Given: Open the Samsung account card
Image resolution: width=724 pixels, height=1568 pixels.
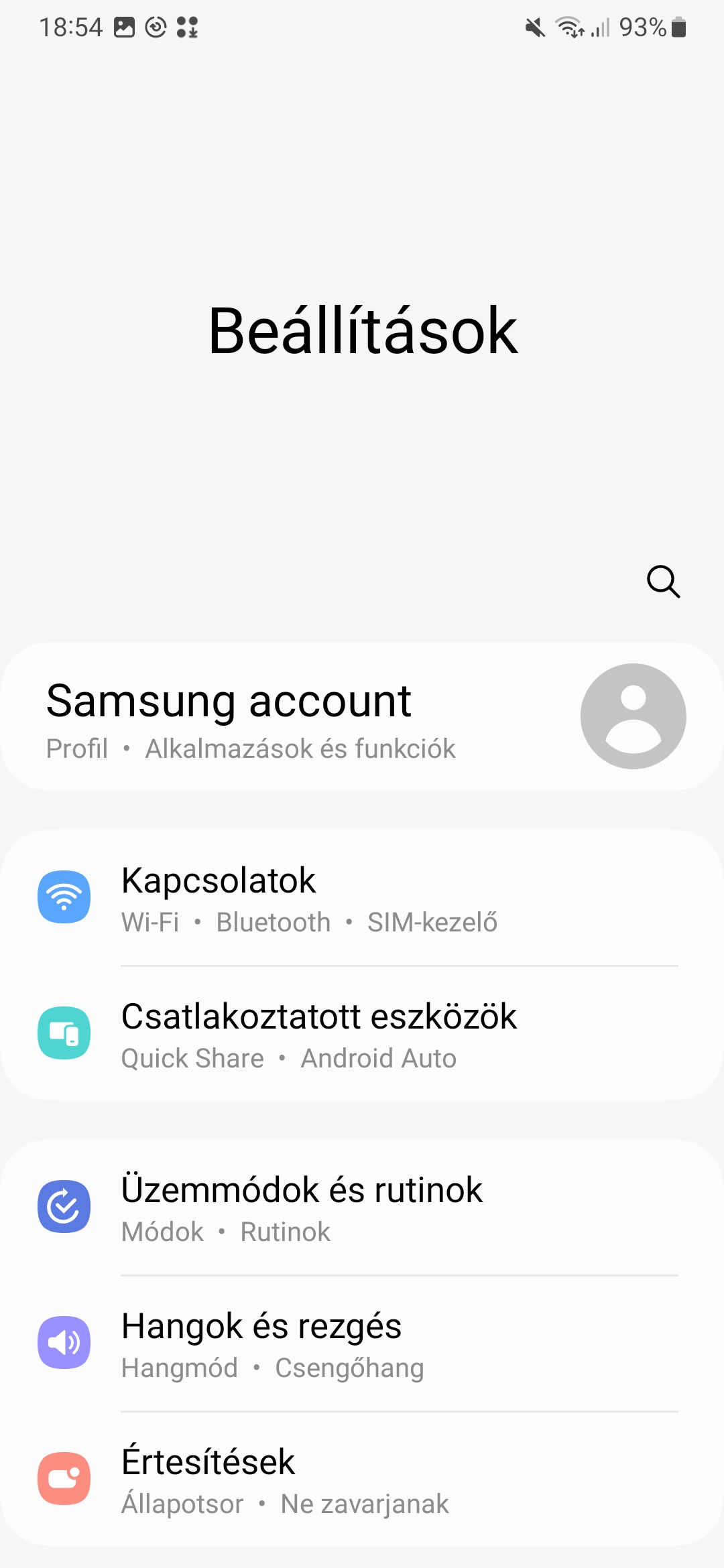Looking at the screenshot, I should pyautogui.click(x=362, y=716).
